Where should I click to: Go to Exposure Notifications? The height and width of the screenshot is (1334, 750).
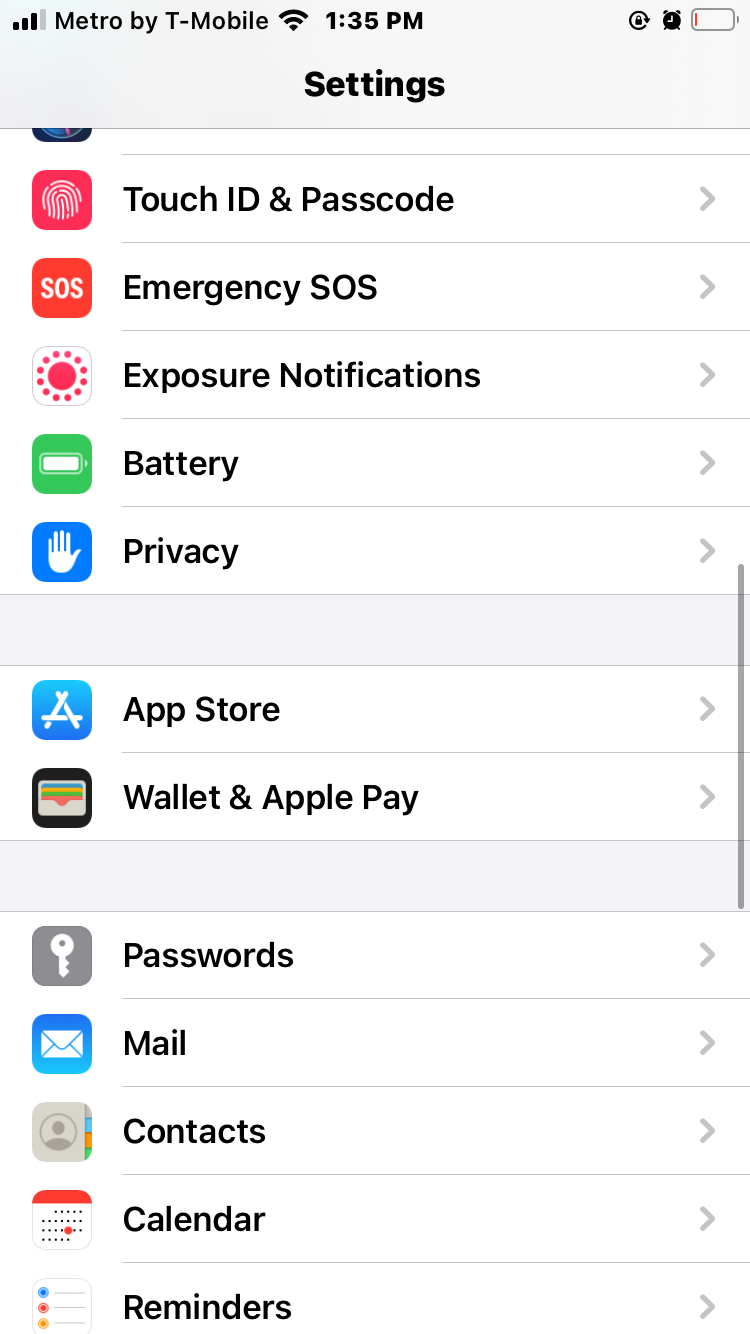(x=301, y=376)
